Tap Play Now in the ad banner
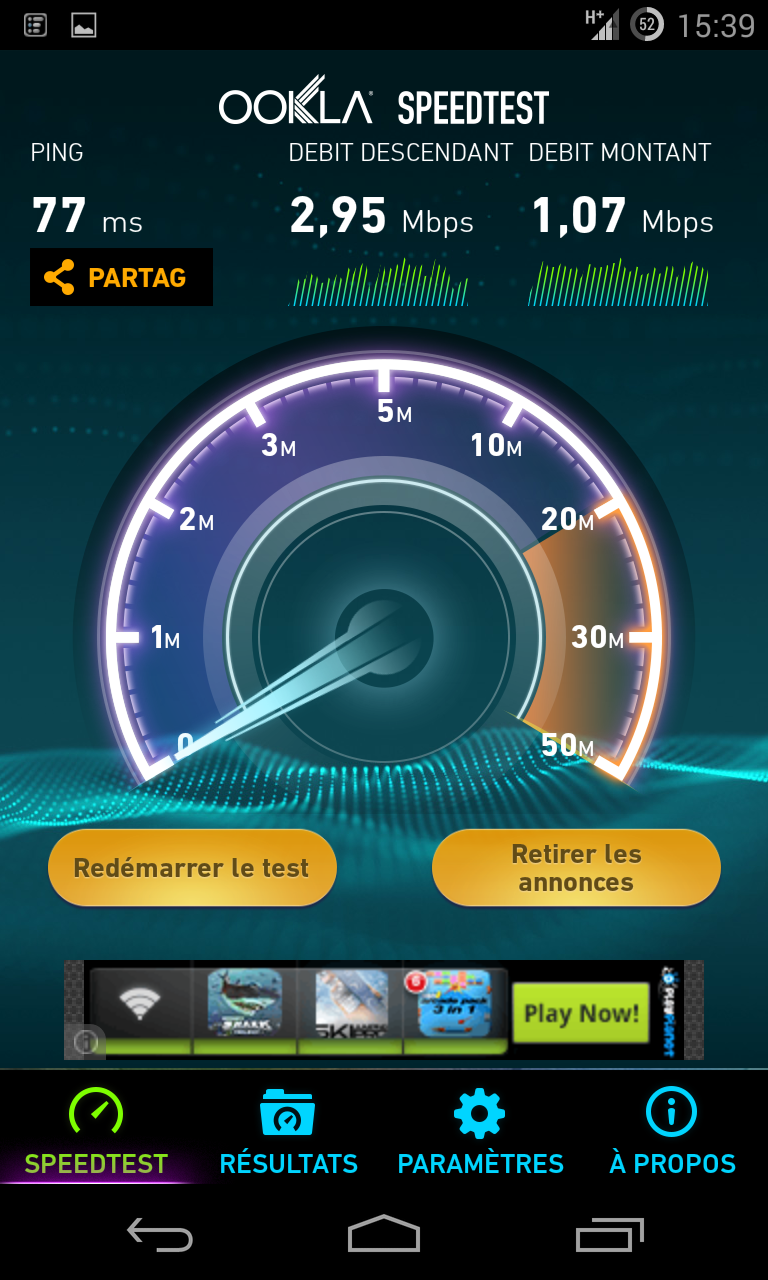Viewport: 768px width, 1280px height. (581, 1013)
